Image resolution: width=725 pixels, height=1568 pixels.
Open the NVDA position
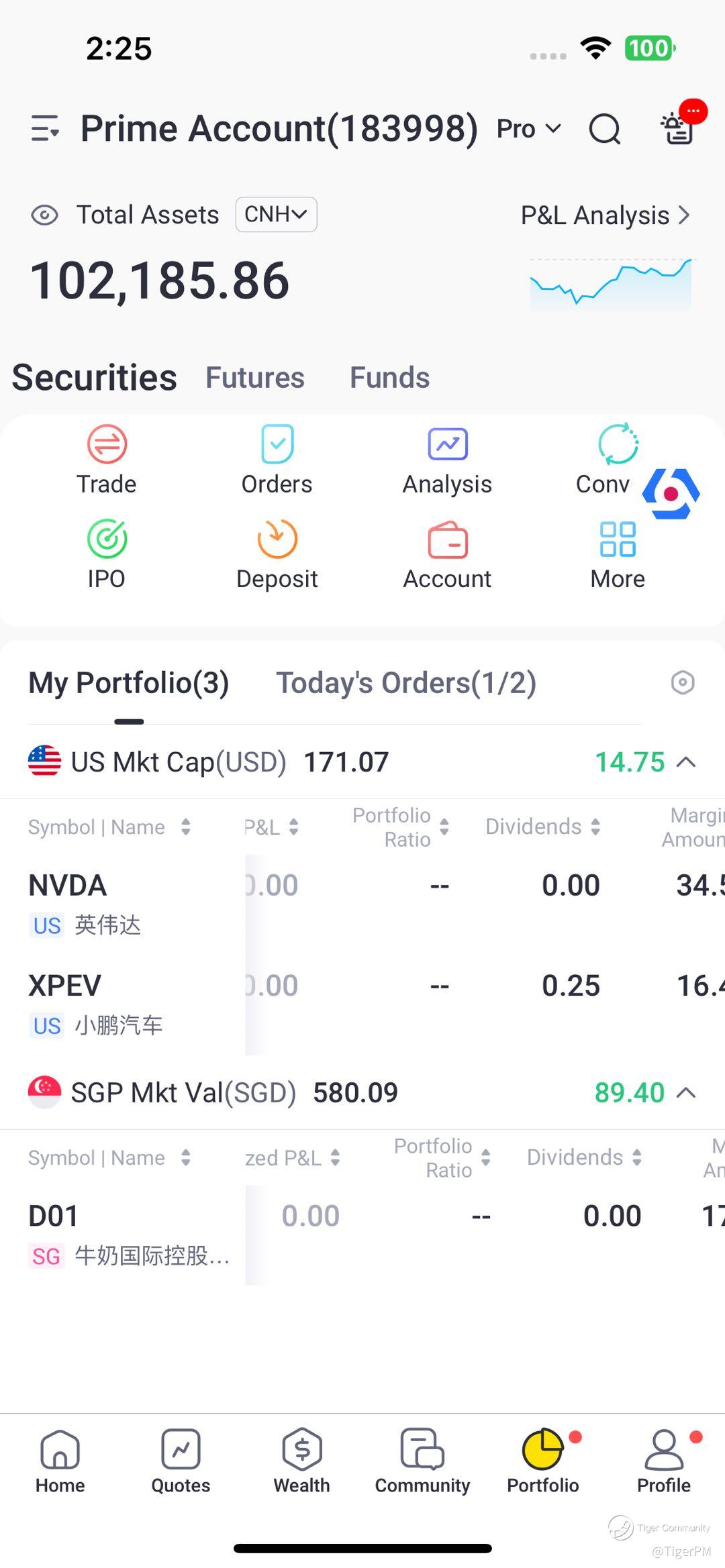[68, 886]
